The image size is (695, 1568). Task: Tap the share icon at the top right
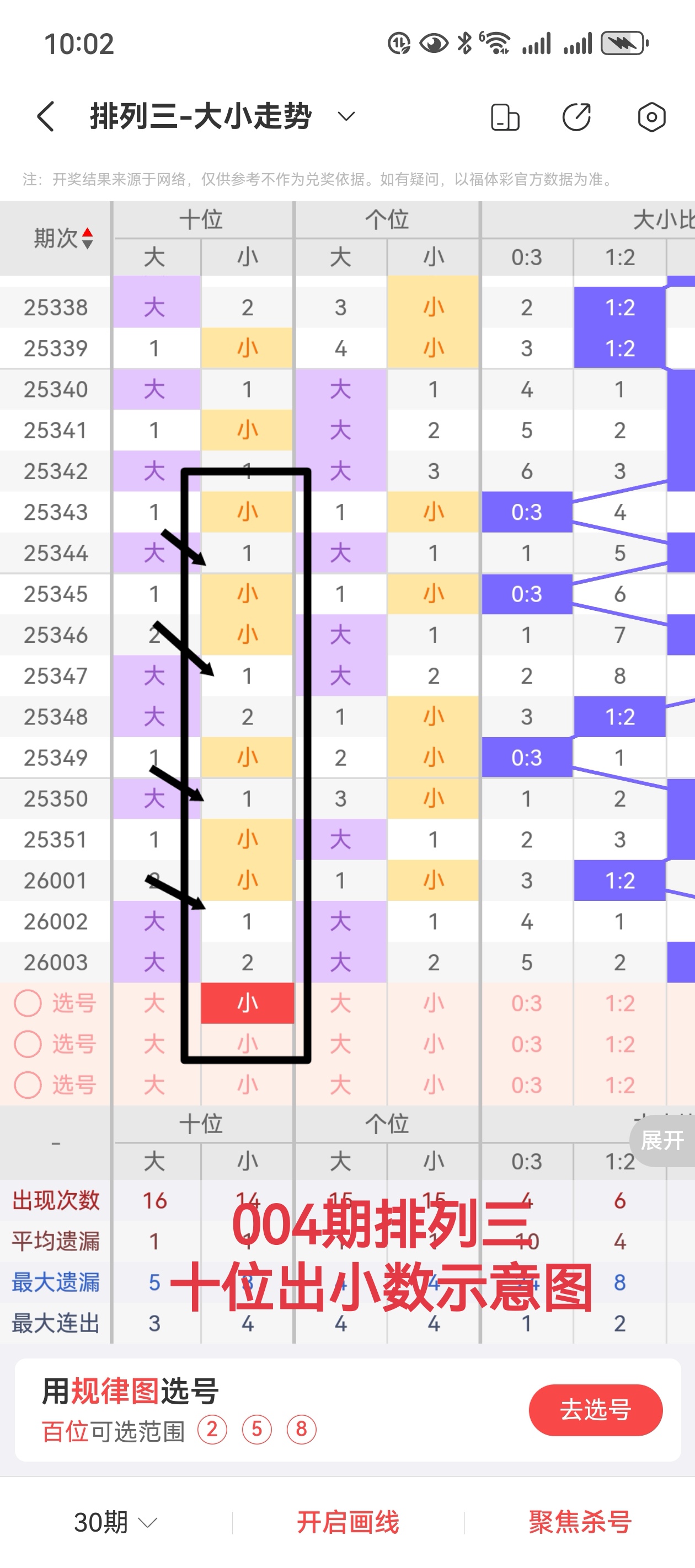577,116
